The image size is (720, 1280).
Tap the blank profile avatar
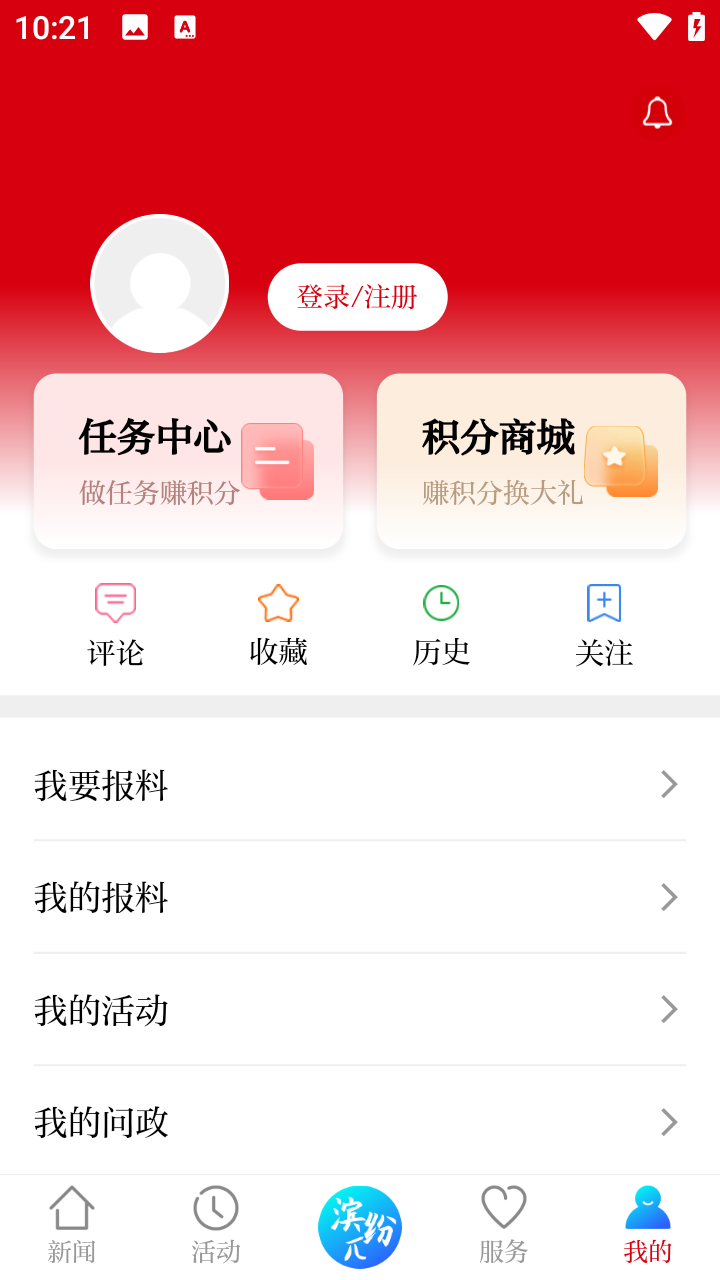tap(160, 283)
